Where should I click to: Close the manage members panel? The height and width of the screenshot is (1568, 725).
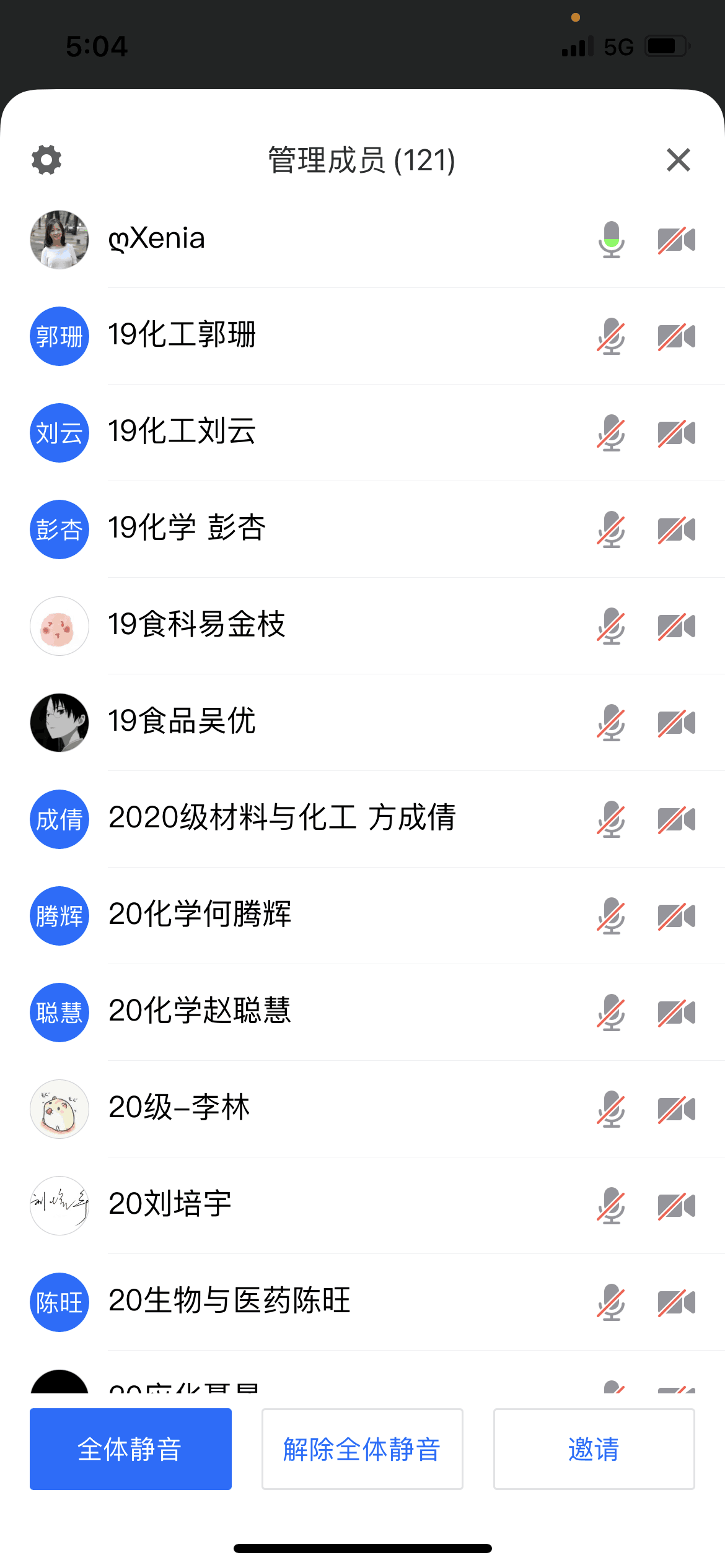pos(679,160)
